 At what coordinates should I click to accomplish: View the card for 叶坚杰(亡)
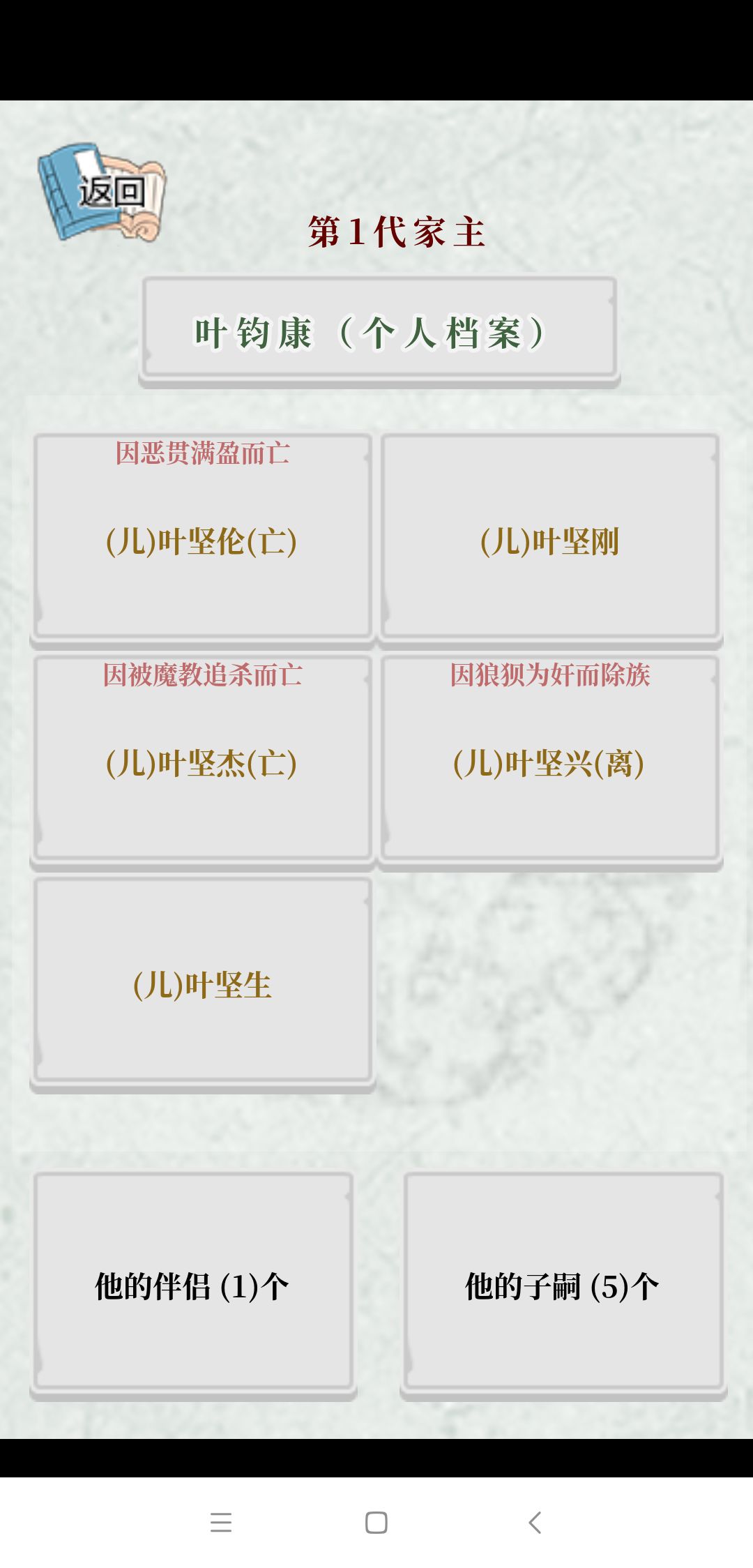(x=203, y=761)
